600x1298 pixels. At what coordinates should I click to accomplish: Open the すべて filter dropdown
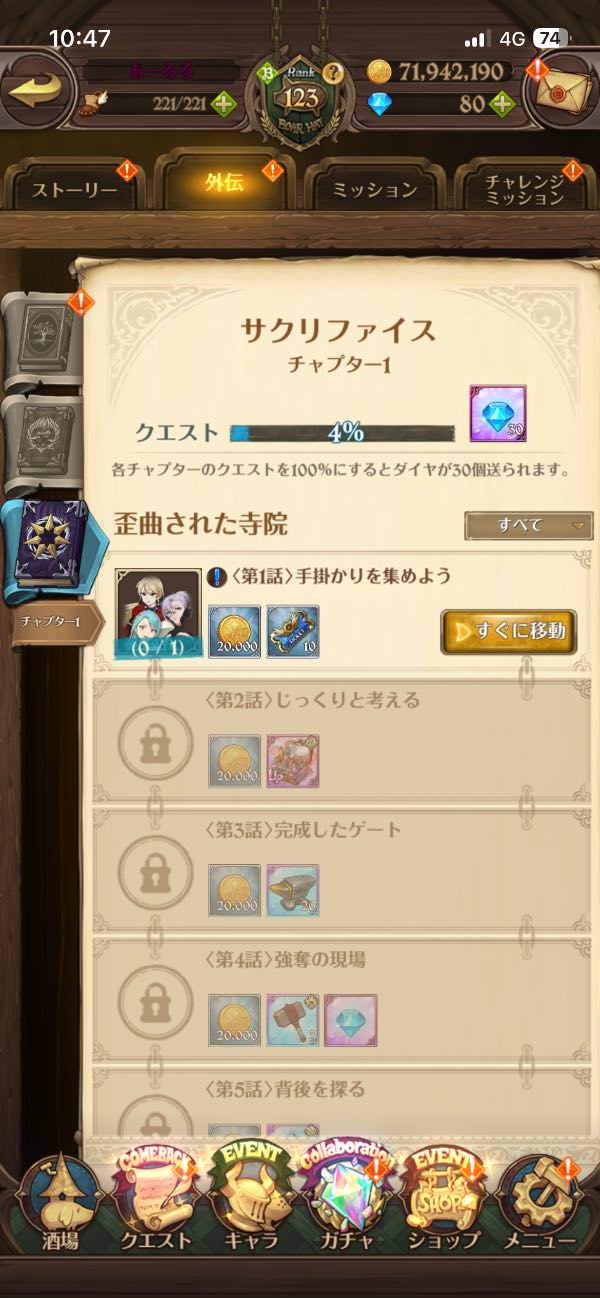[x=528, y=525]
